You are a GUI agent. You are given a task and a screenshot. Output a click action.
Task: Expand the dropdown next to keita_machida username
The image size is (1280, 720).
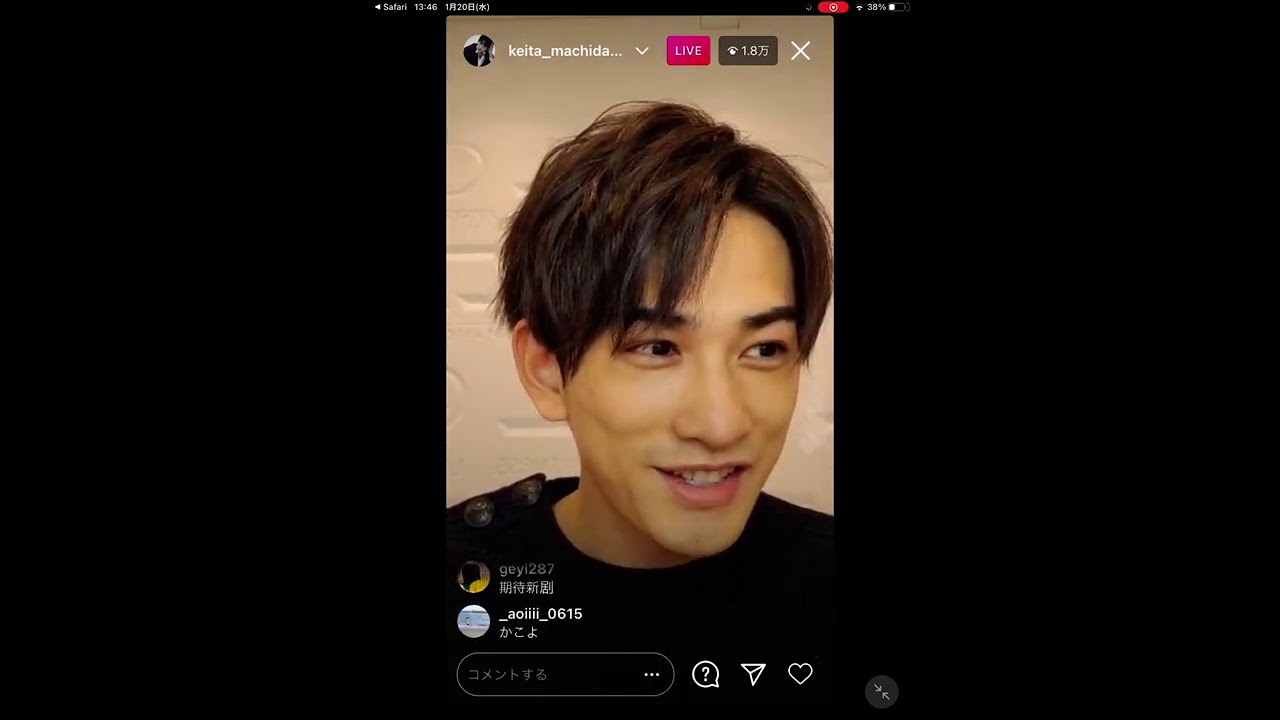click(x=642, y=51)
